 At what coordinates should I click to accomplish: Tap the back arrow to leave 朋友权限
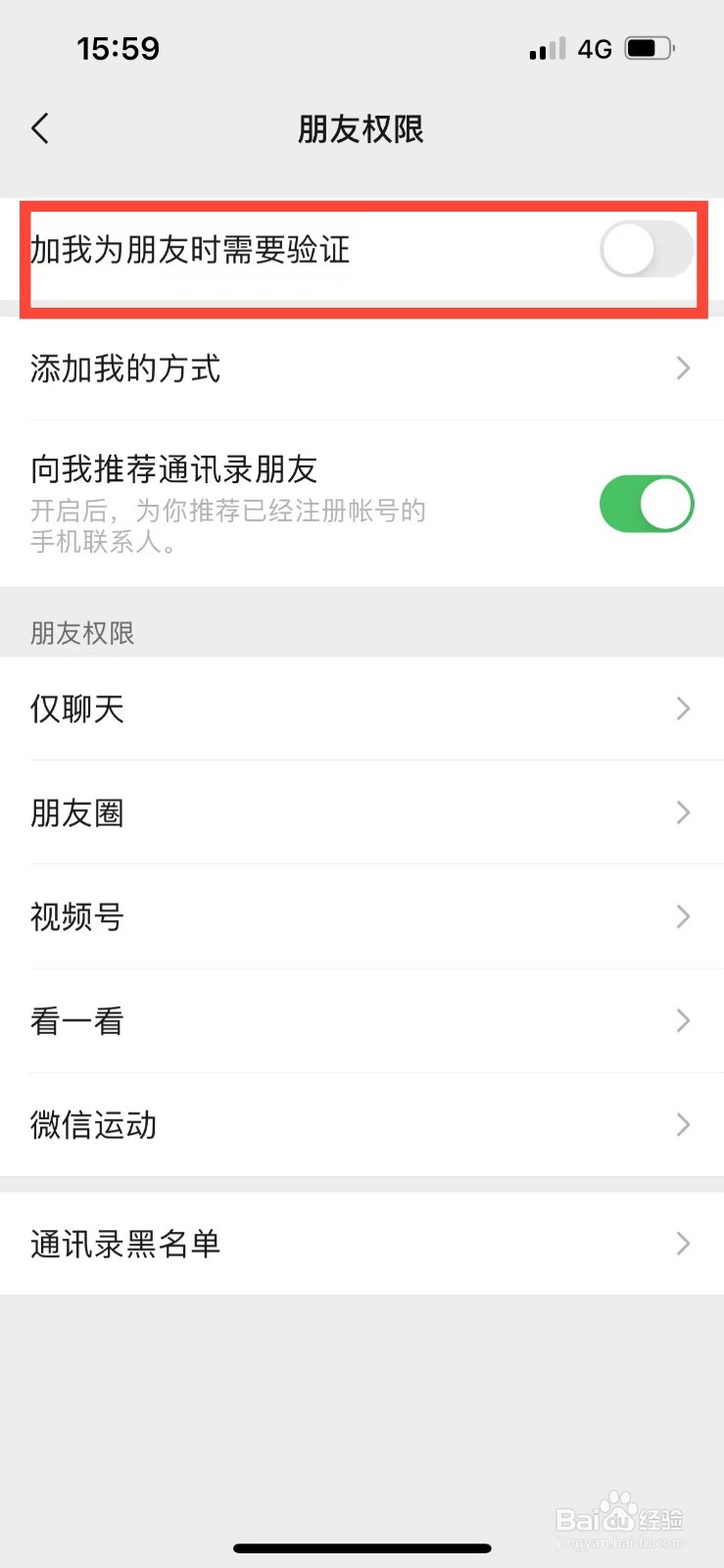tap(39, 127)
